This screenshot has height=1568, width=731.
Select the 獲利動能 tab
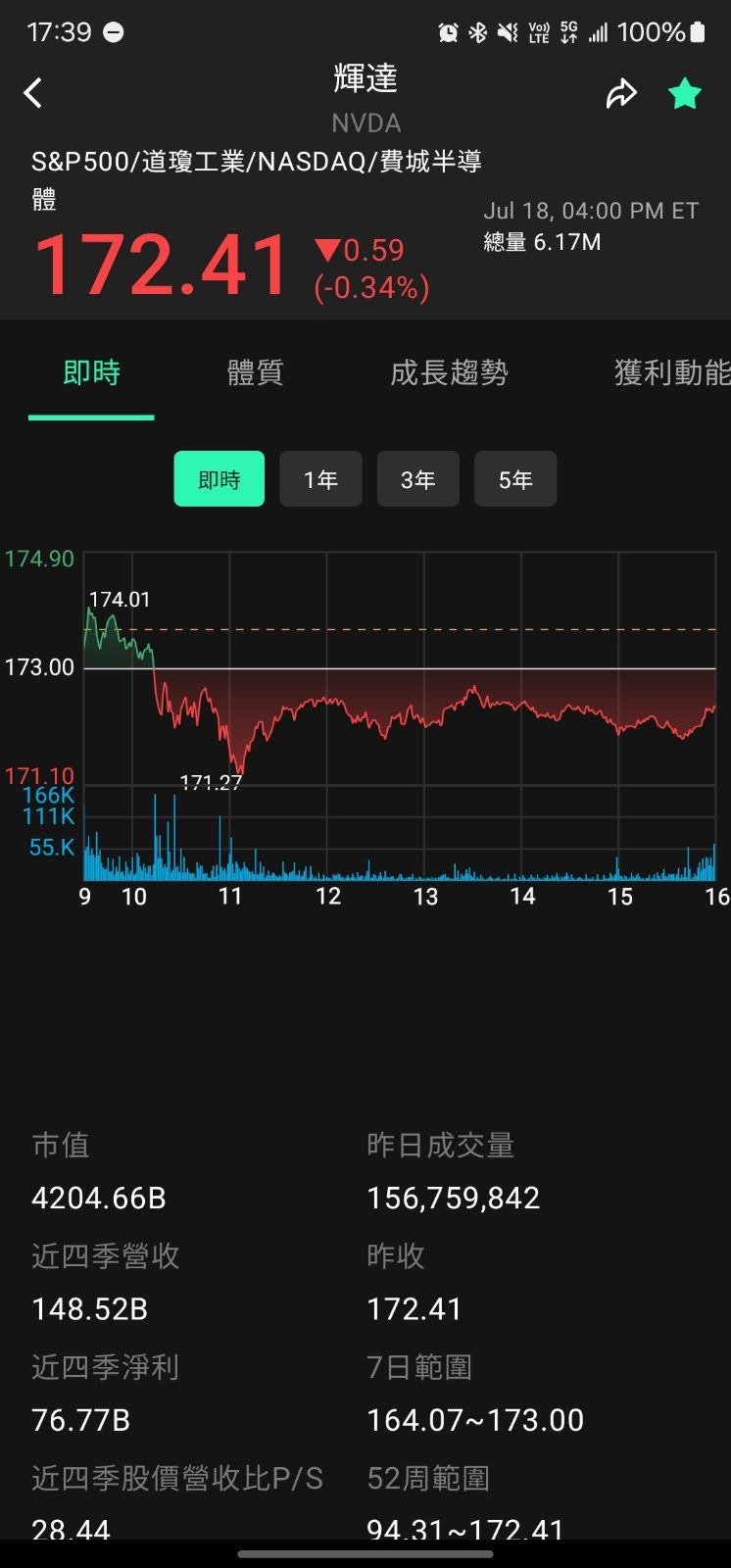(667, 373)
